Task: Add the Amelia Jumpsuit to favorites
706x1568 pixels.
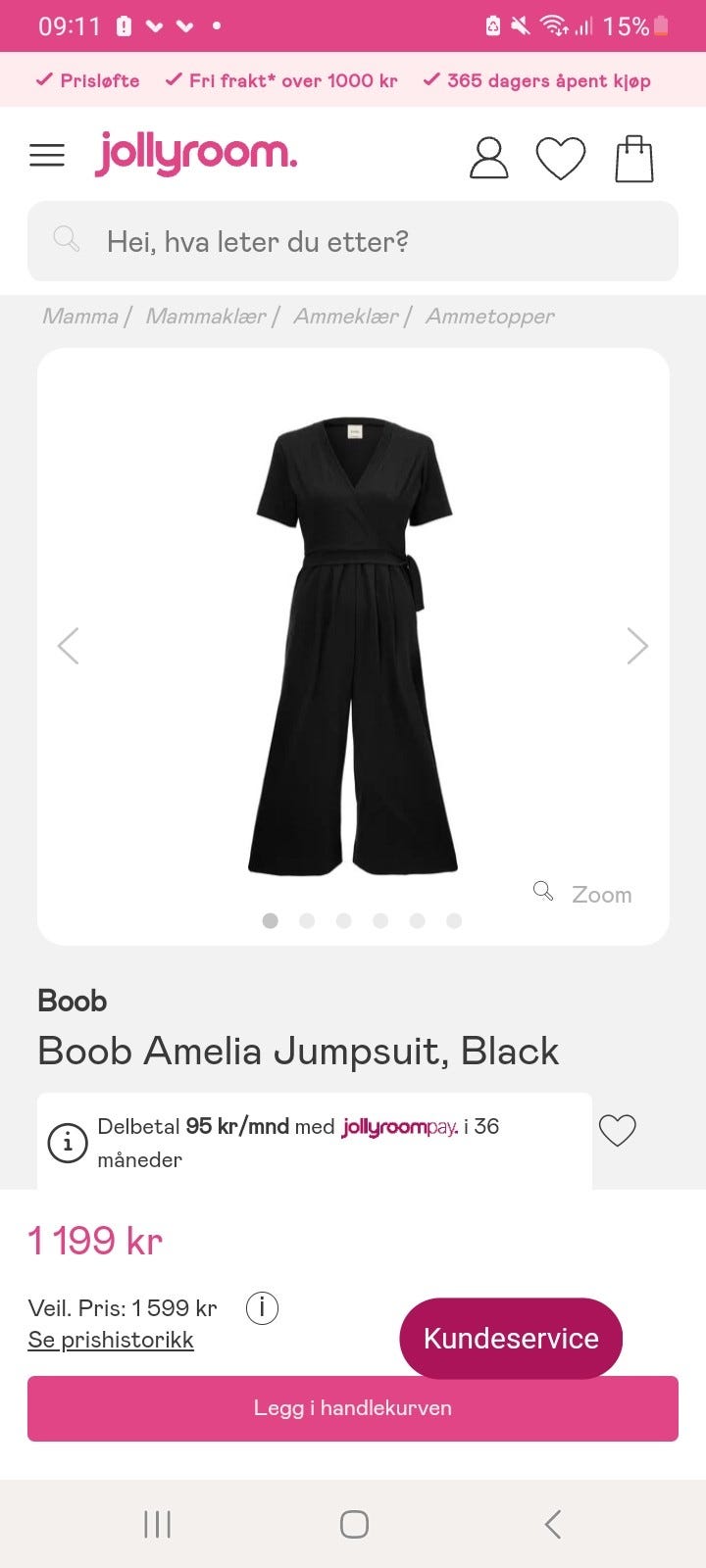Action: tap(617, 1130)
